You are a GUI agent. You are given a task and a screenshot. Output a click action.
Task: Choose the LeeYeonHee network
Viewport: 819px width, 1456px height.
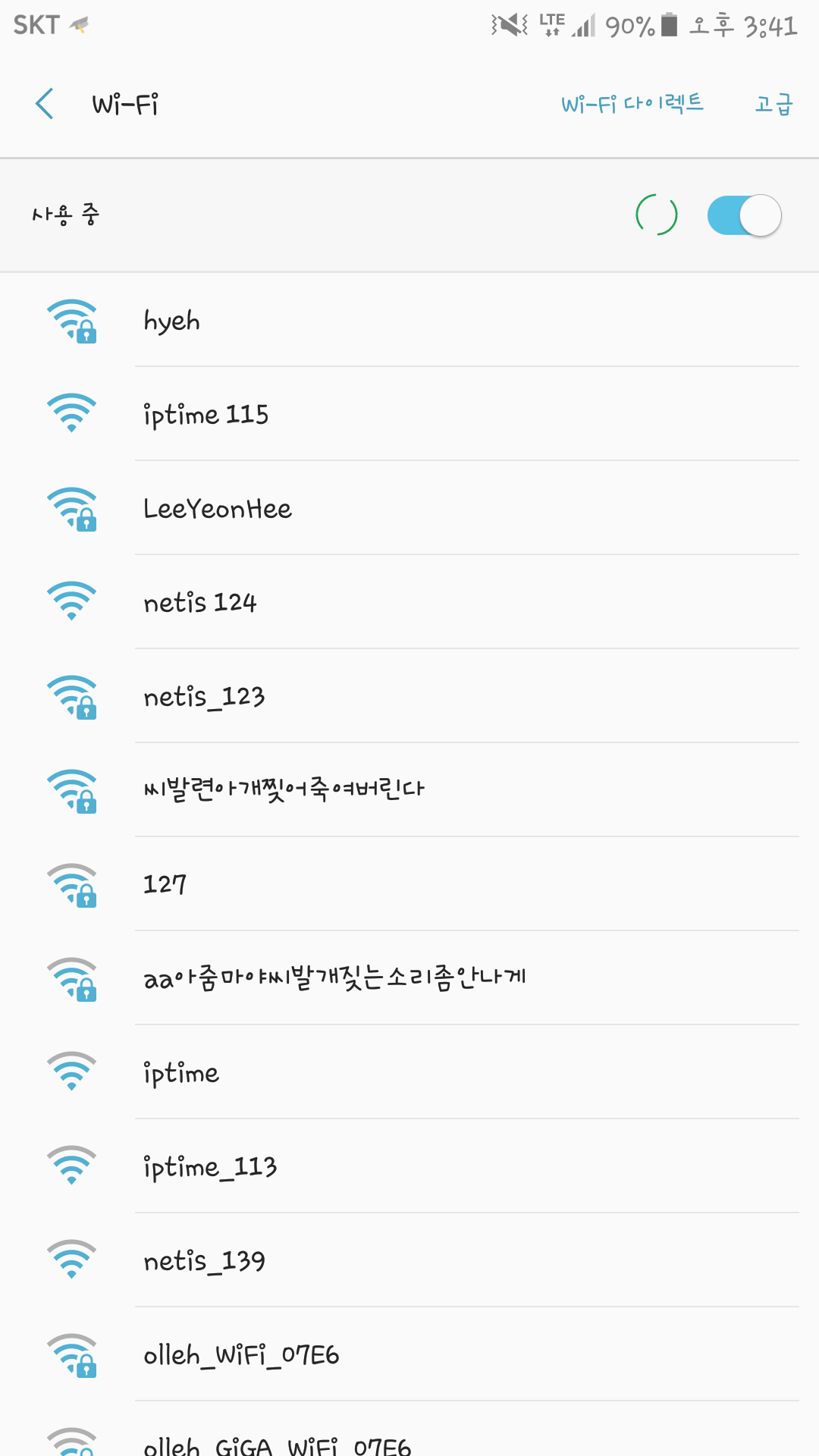pyautogui.click(x=409, y=509)
